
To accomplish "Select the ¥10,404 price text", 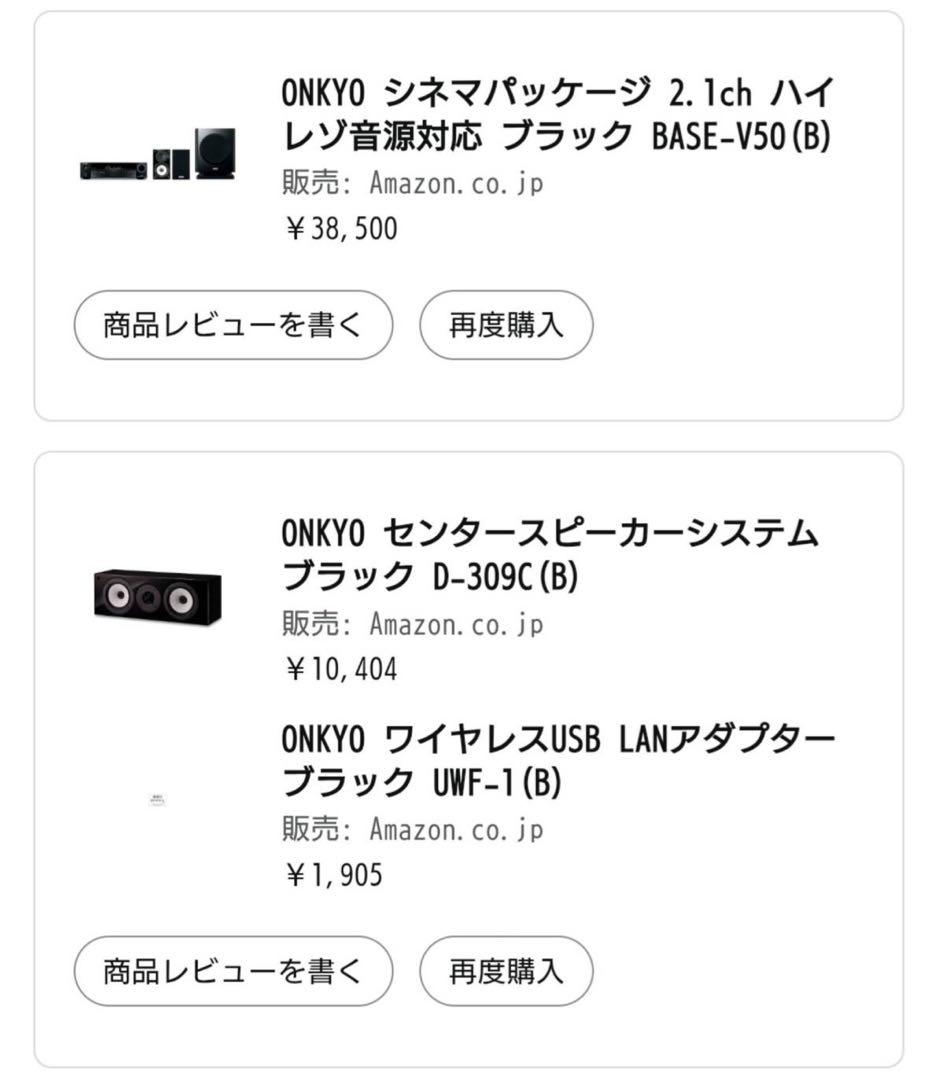I will (340, 670).
